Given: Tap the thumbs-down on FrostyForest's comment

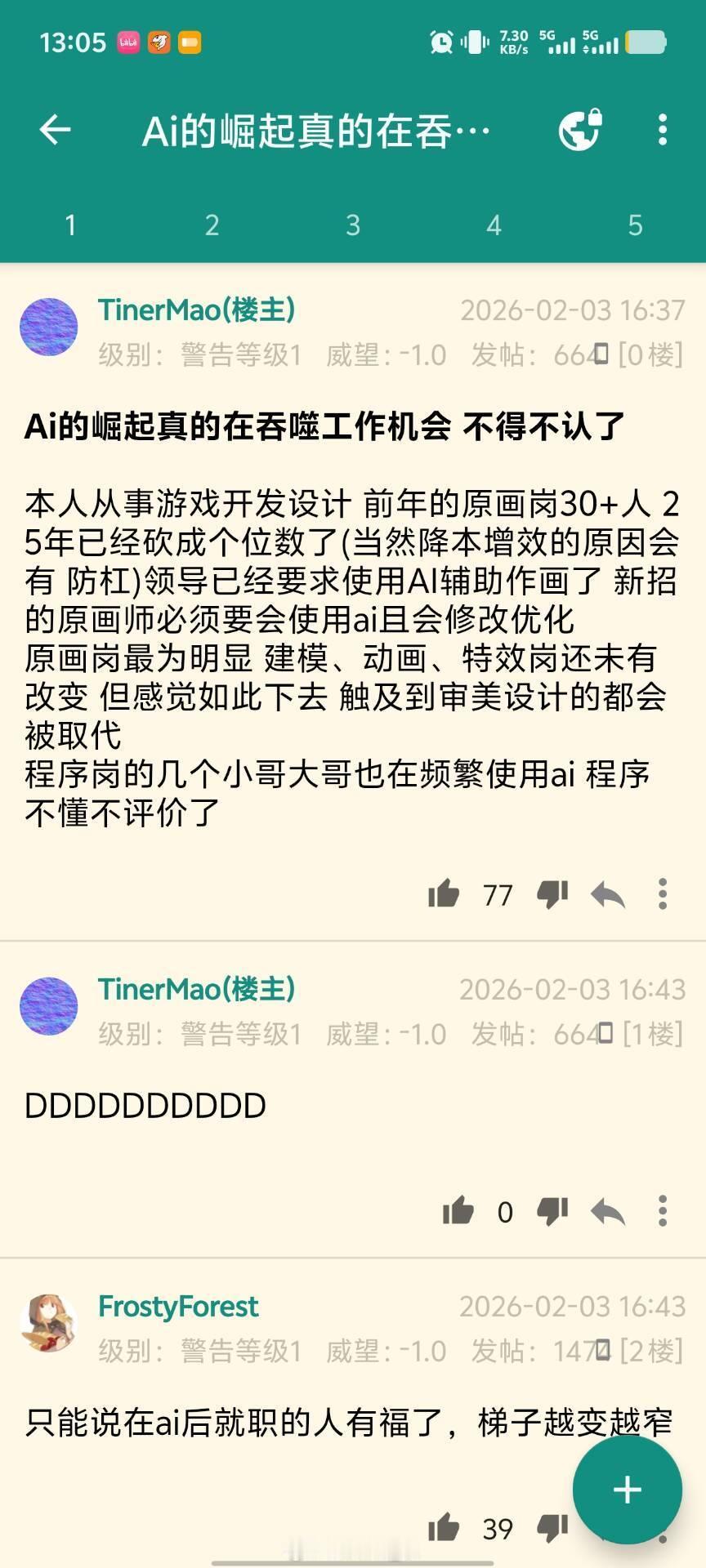Looking at the screenshot, I should pos(552,1526).
